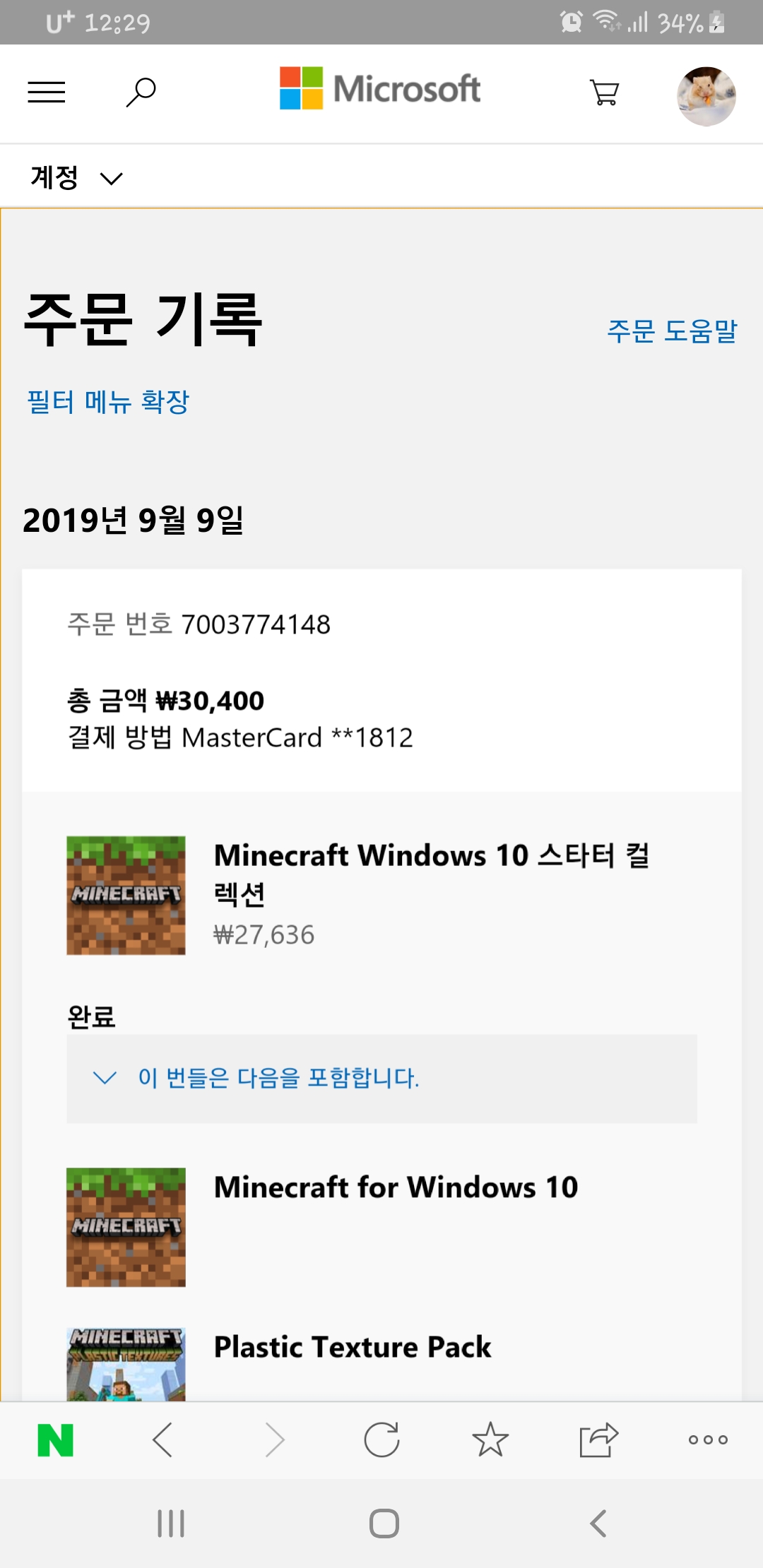Open Plastic Texture Pack item

tap(353, 1347)
